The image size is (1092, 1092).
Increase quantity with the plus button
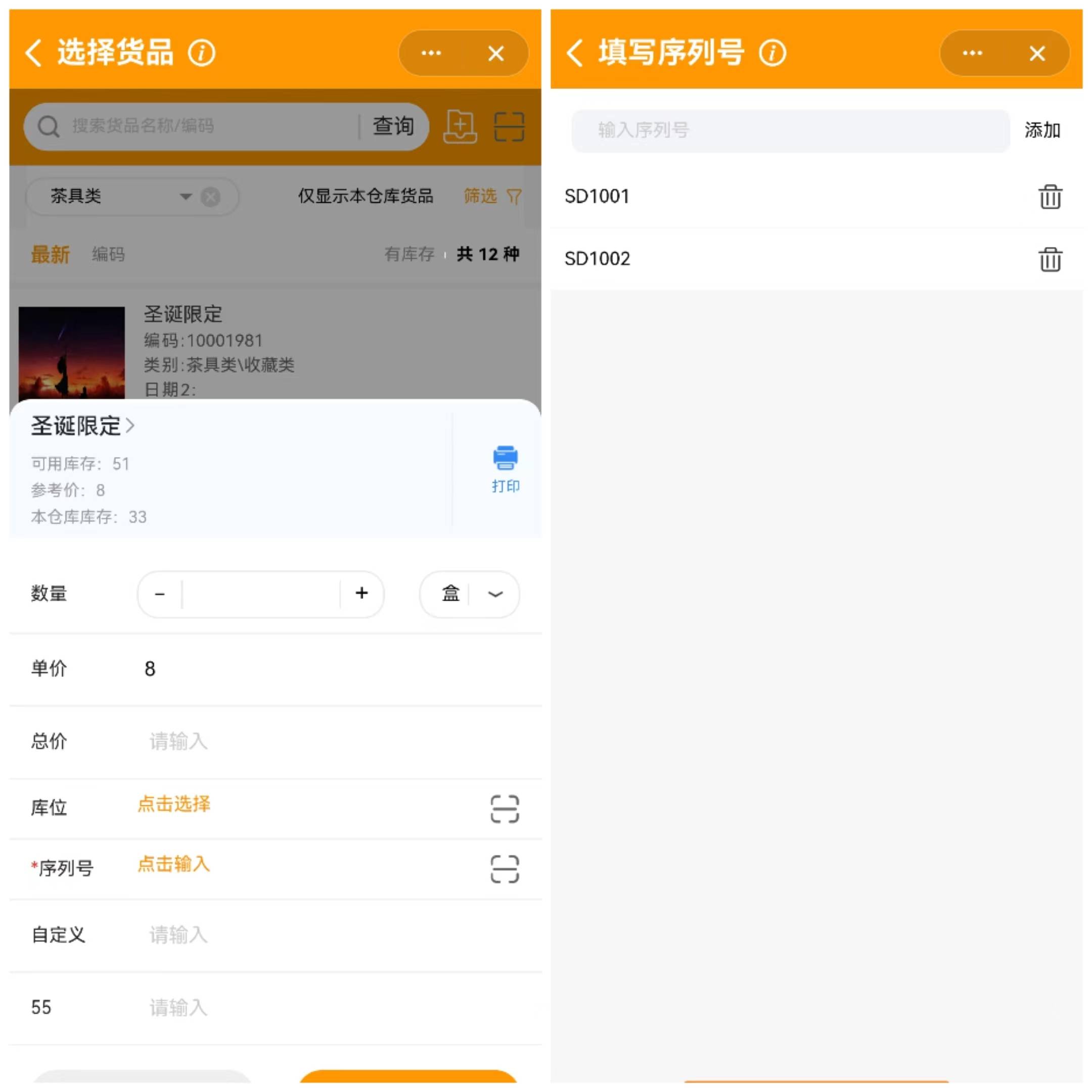point(362,594)
